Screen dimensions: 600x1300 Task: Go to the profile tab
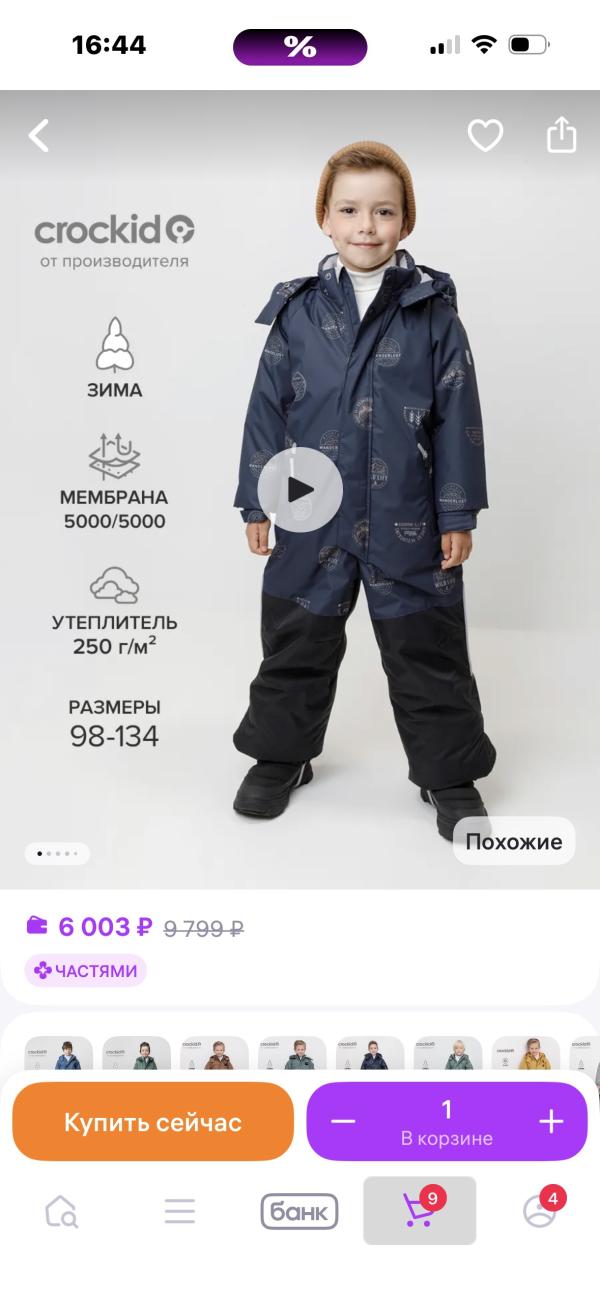540,1212
